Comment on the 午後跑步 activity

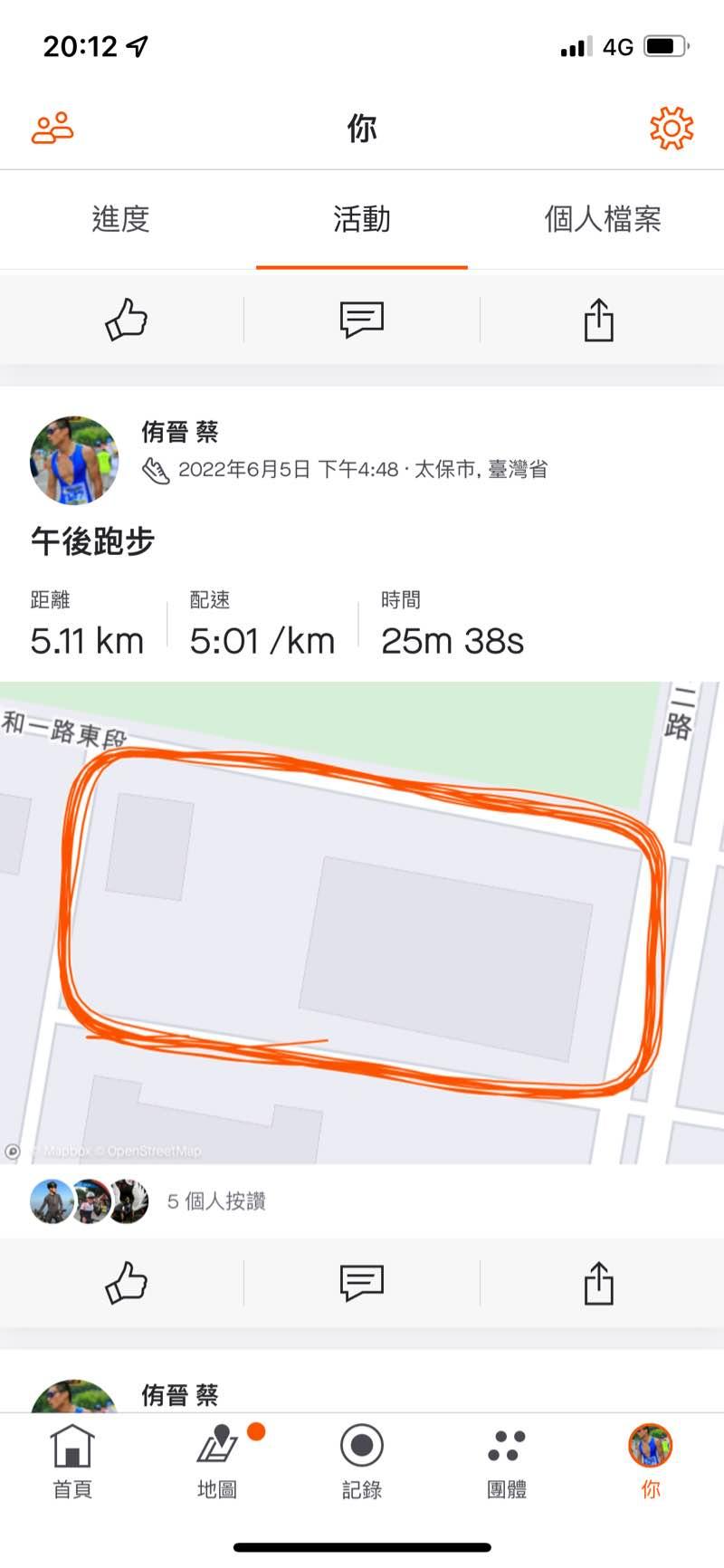click(x=361, y=1283)
